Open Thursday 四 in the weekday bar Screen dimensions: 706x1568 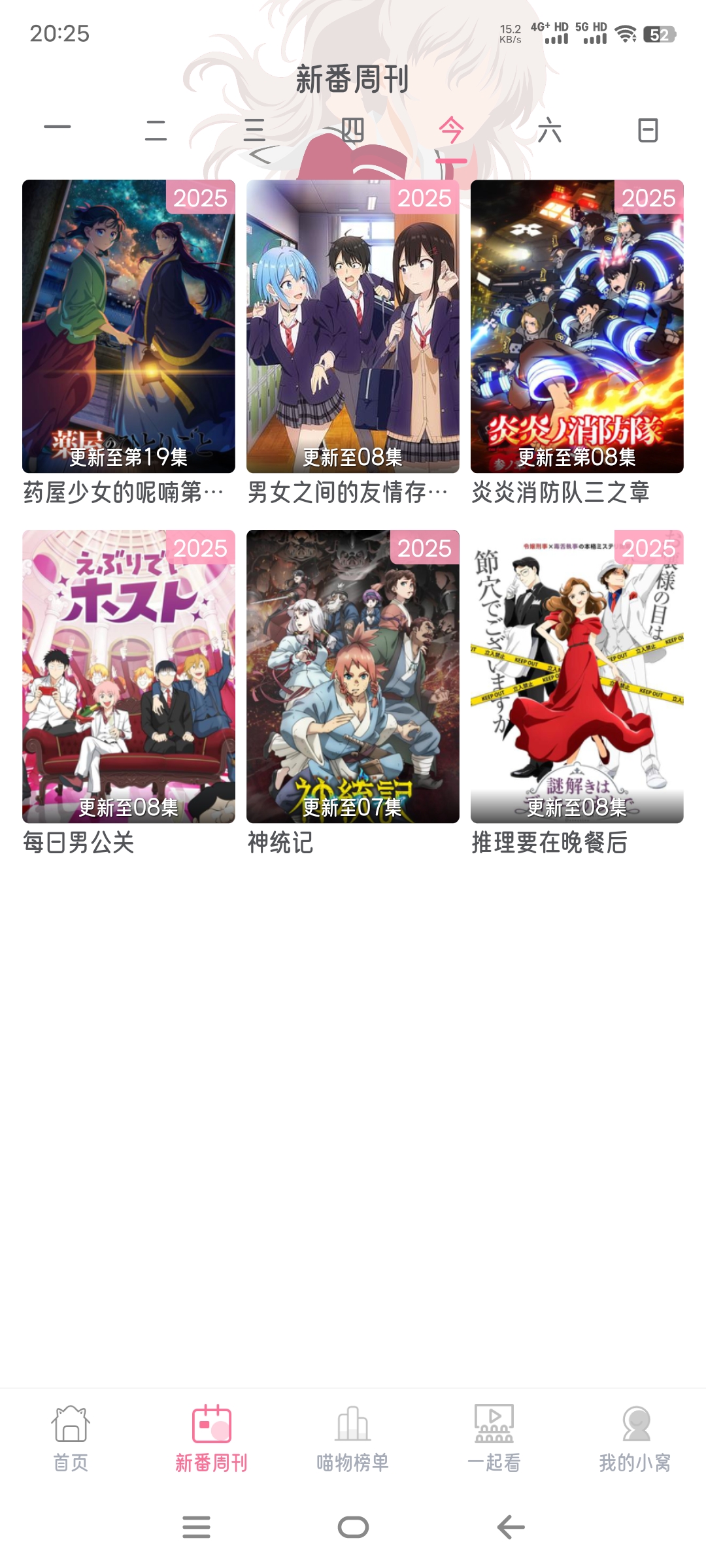(x=352, y=131)
